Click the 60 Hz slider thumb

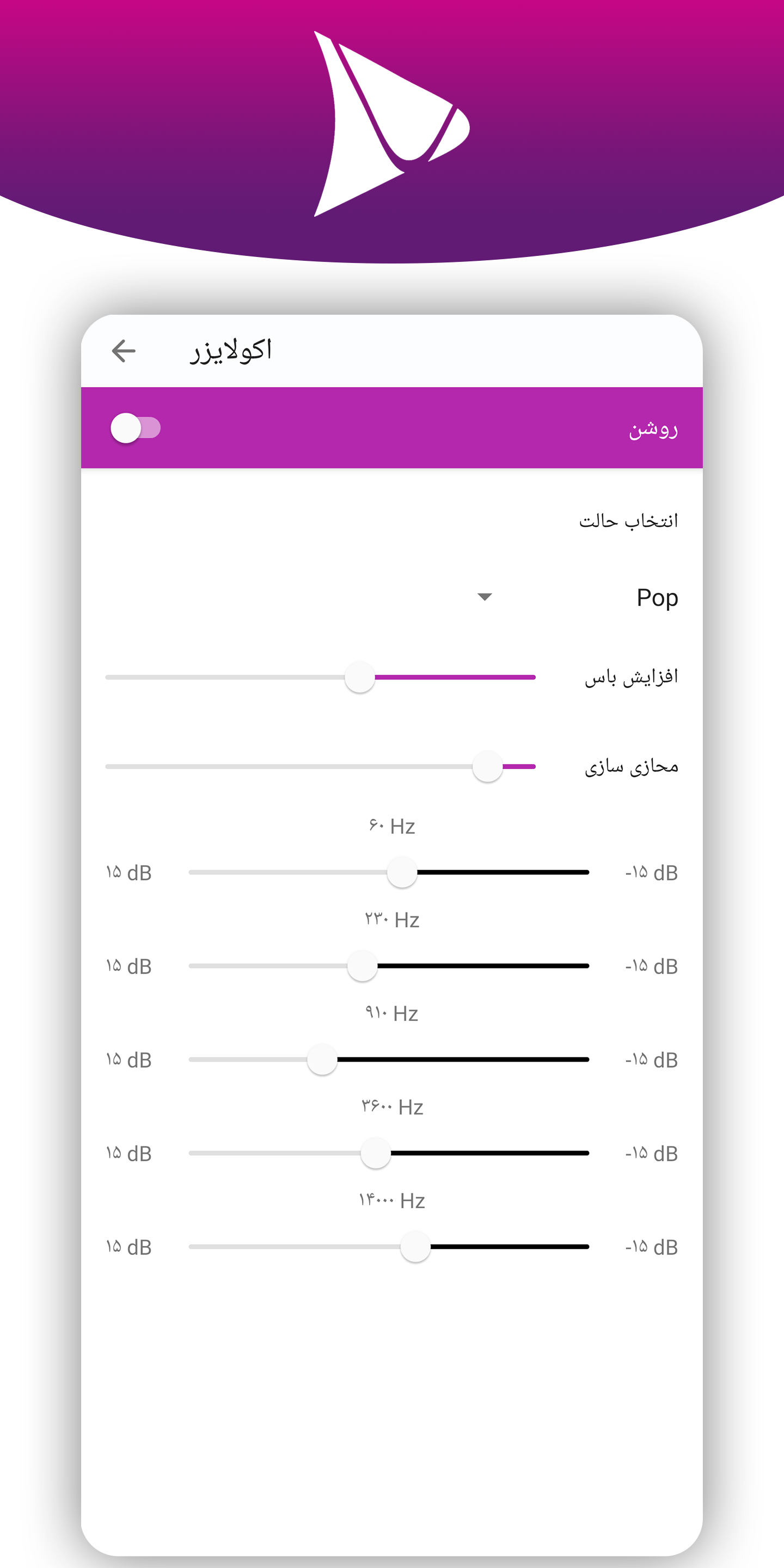coord(402,872)
